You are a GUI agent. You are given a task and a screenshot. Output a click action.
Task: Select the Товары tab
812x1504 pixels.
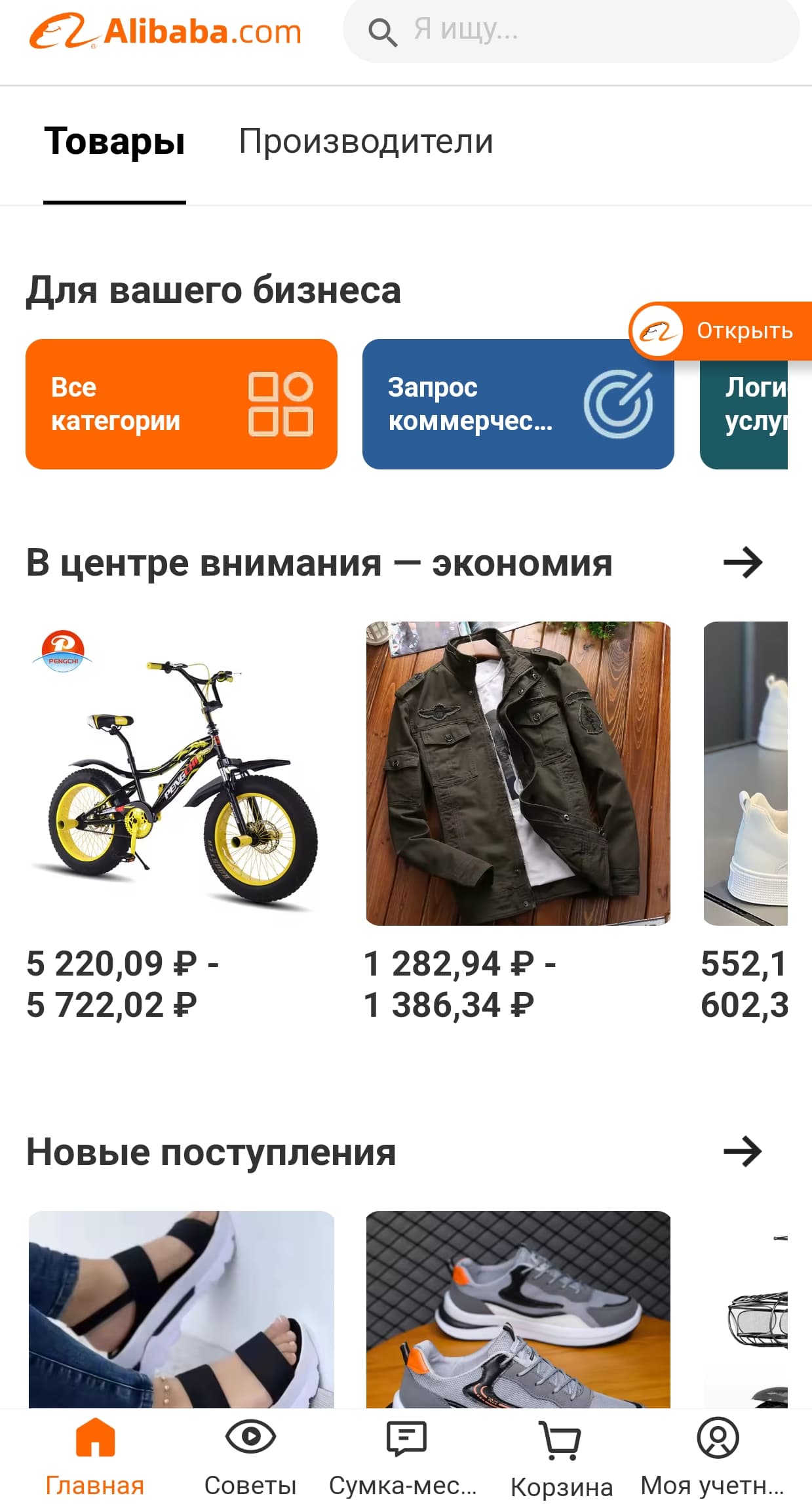tap(115, 142)
